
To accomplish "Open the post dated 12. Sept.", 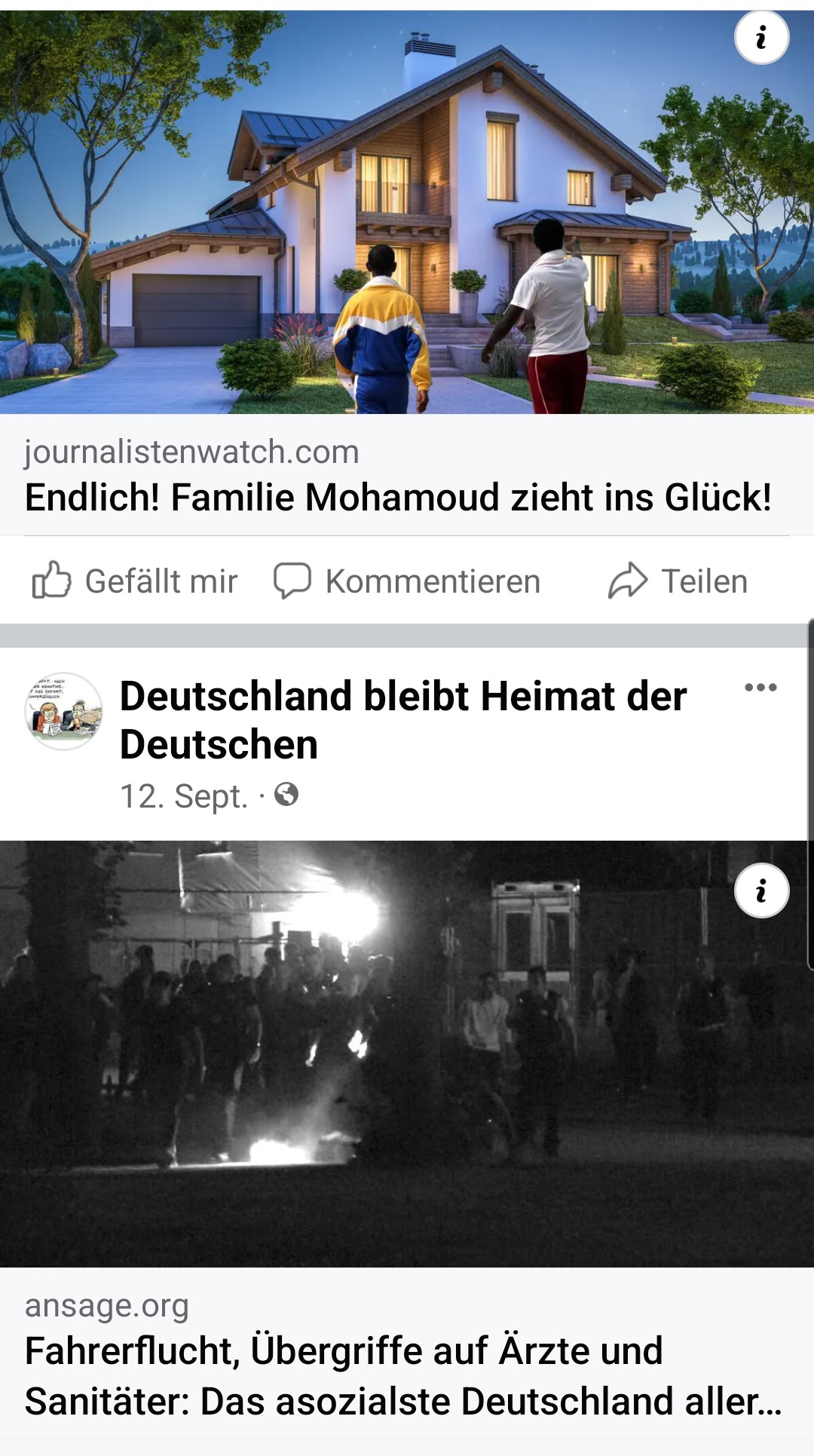I will 184,796.
